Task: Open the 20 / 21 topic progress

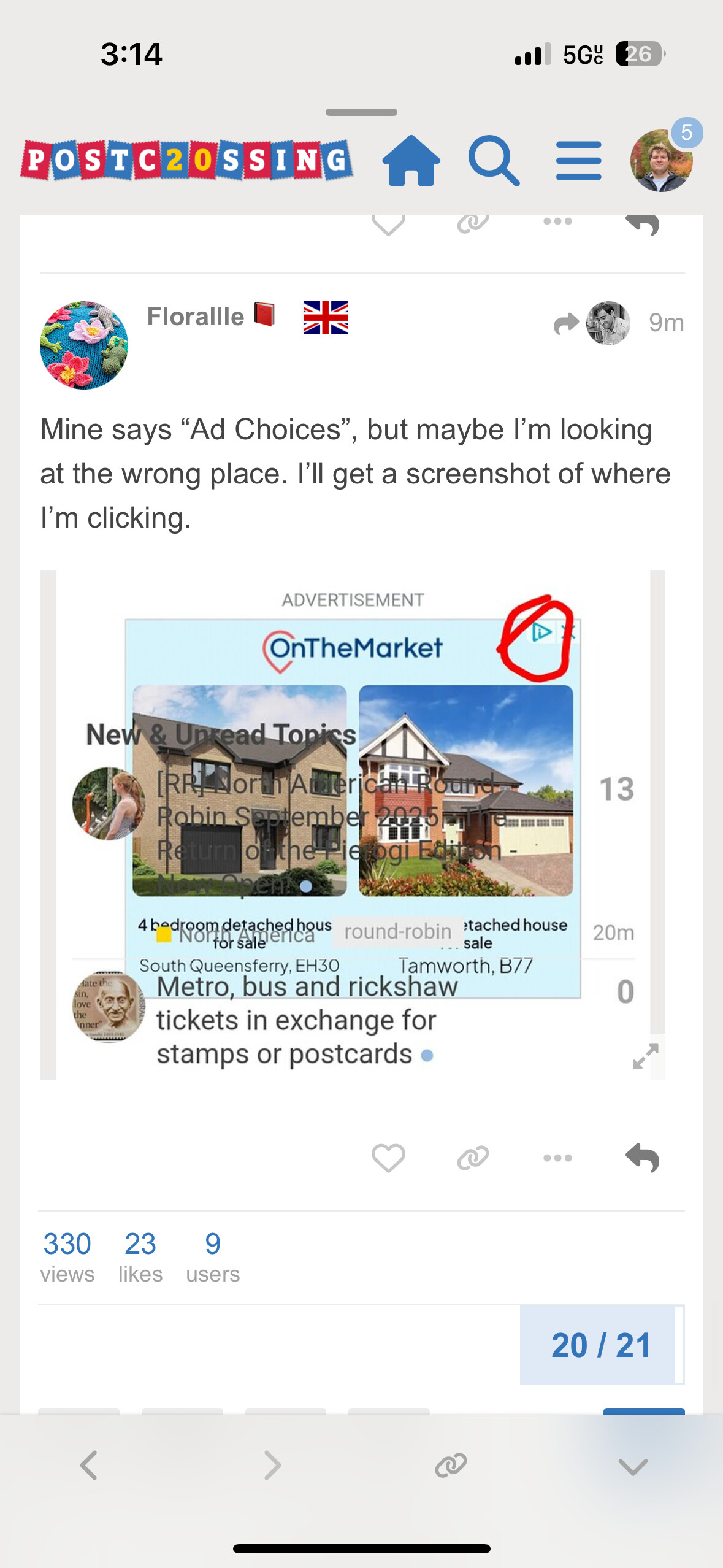Action: click(x=601, y=1345)
